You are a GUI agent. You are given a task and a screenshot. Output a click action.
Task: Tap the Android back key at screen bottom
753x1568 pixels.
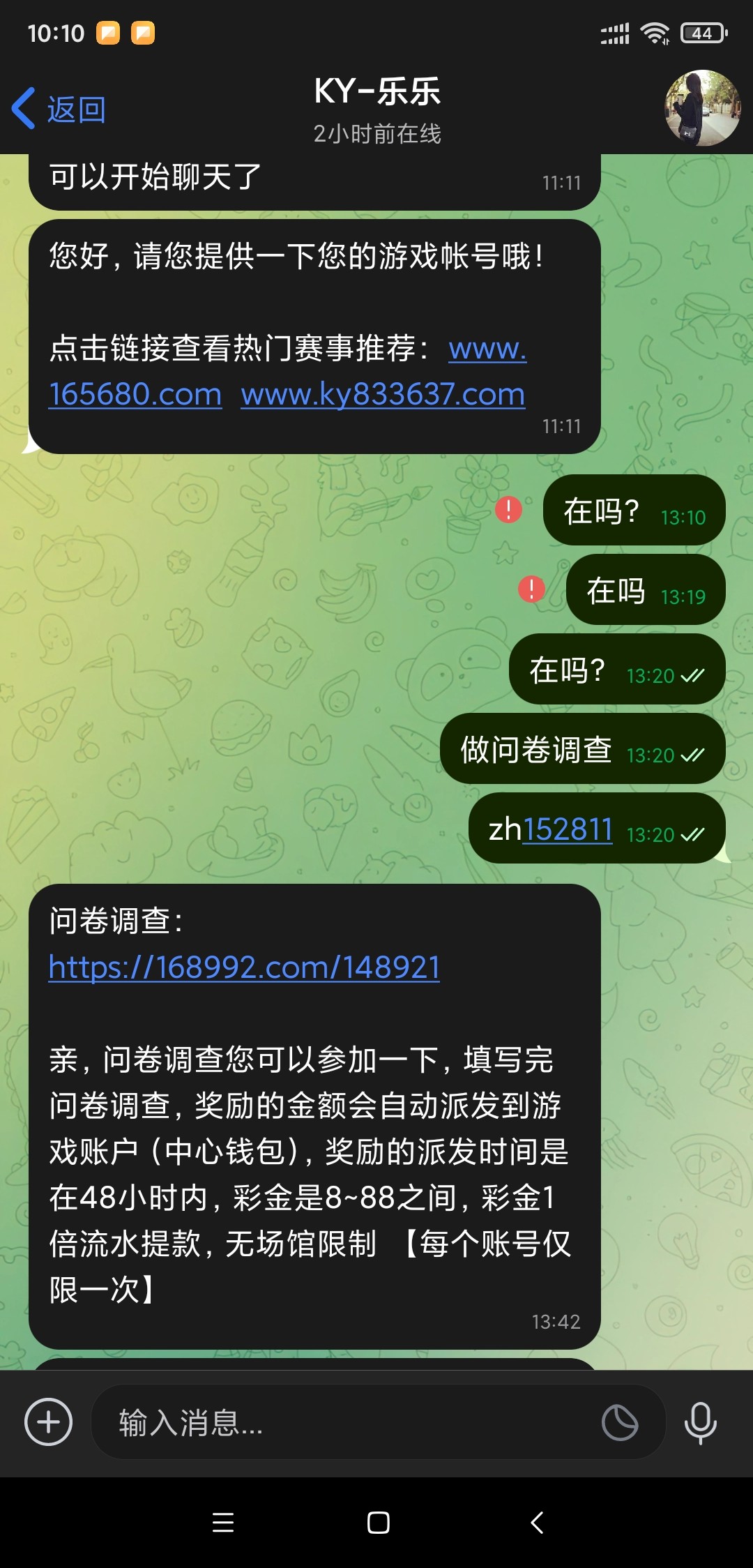(537, 1524)
